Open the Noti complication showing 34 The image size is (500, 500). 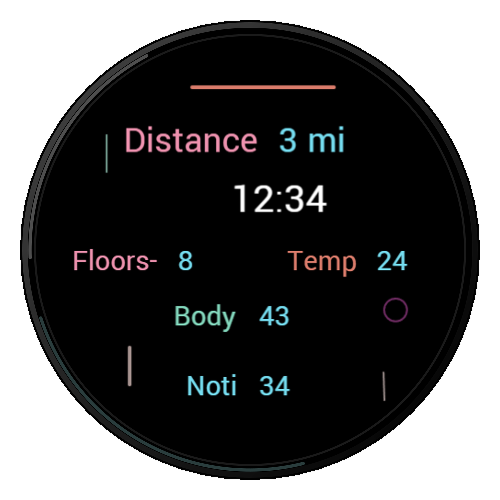[238, 385]
